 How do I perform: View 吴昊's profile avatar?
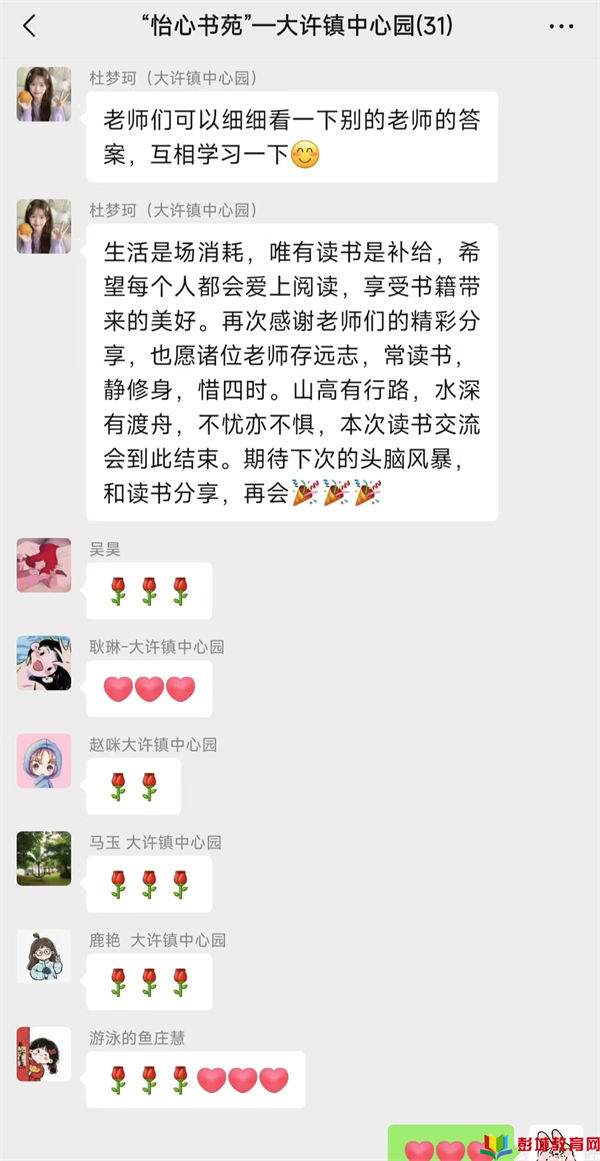(44, 565)
